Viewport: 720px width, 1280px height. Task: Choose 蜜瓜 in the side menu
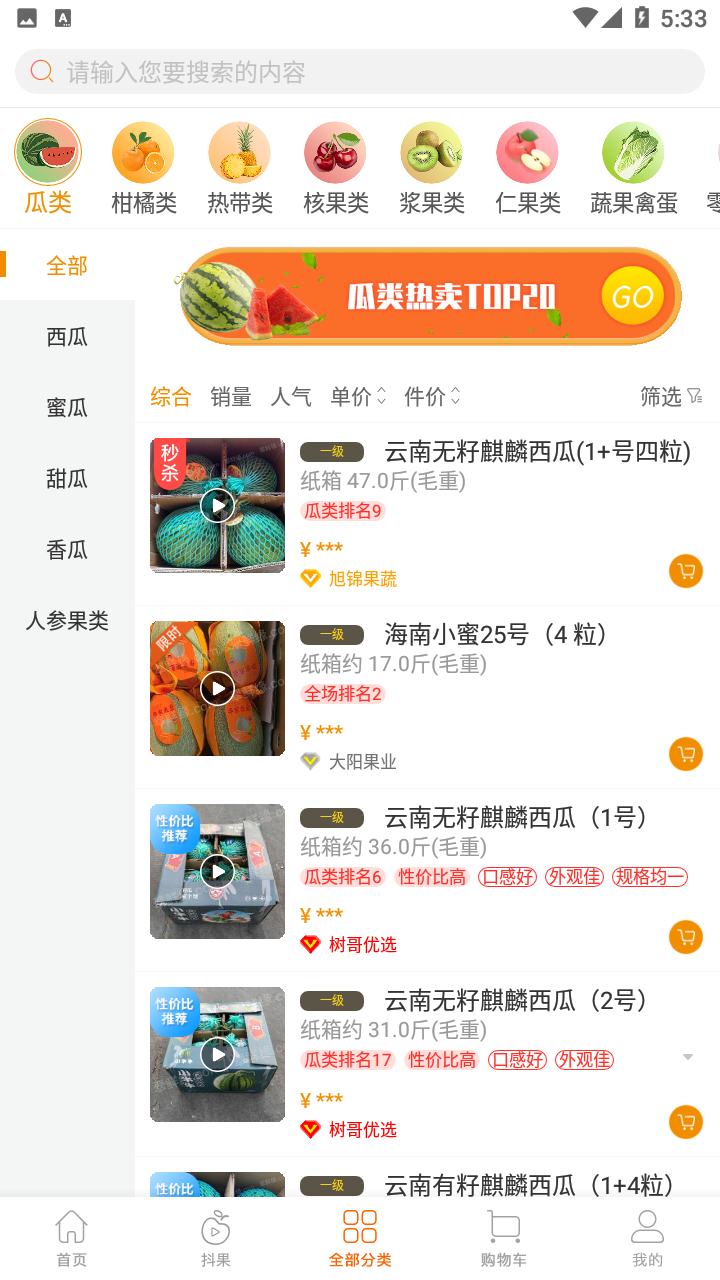[67, 408]
